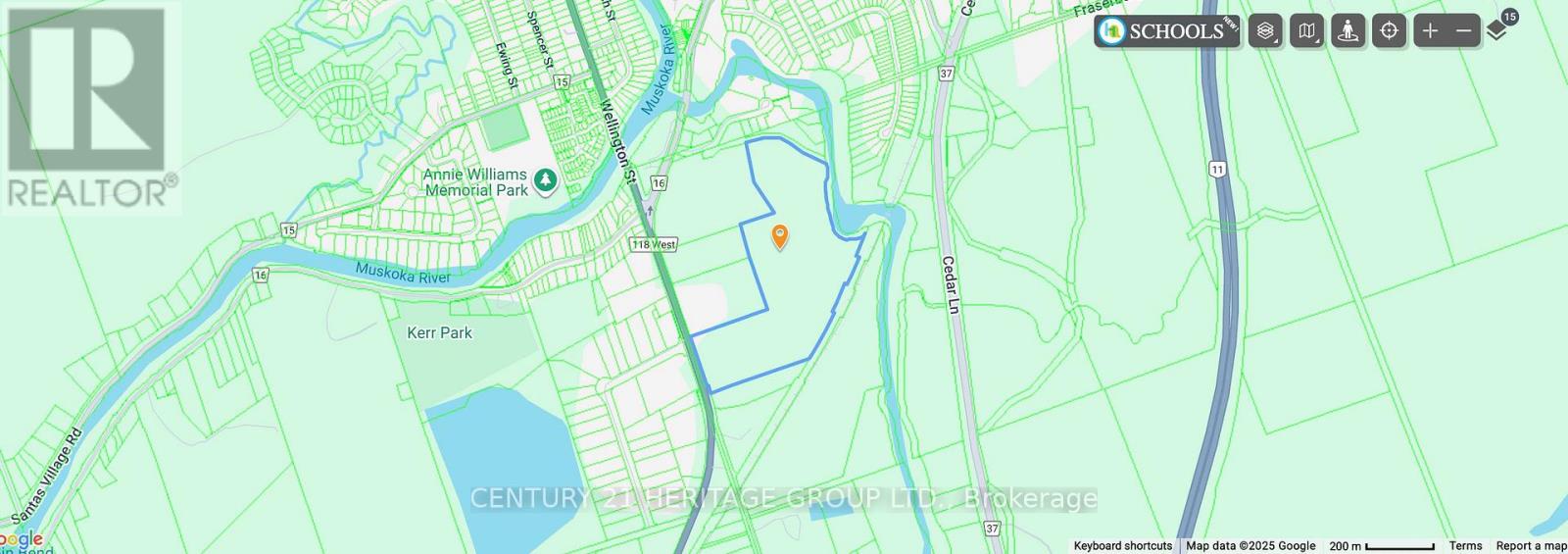Open the map type selector

[x=1306, y=30]
